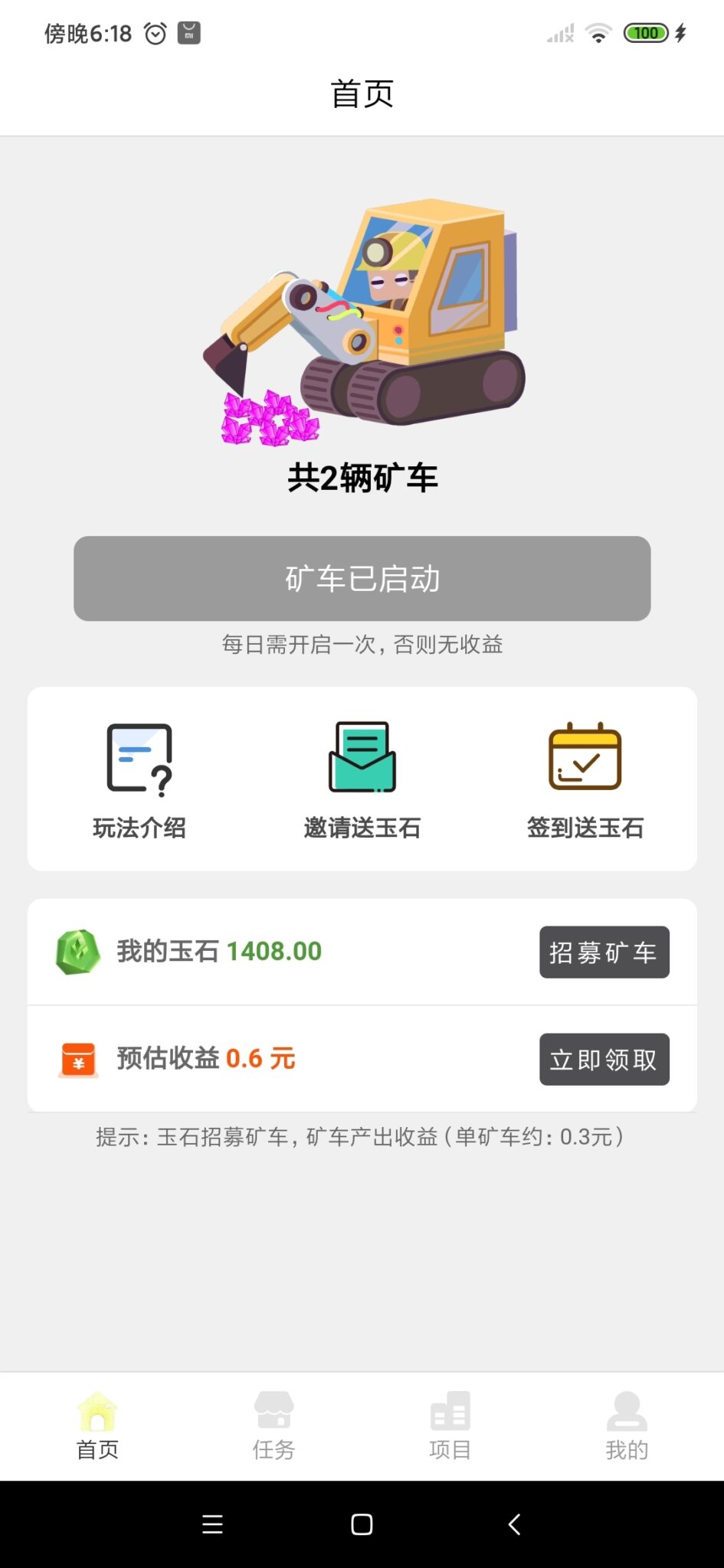The image size is (724, 1568).
Task: Switch to the 我的 tab
Action: pyautogui.click(x=627, y=1449)
